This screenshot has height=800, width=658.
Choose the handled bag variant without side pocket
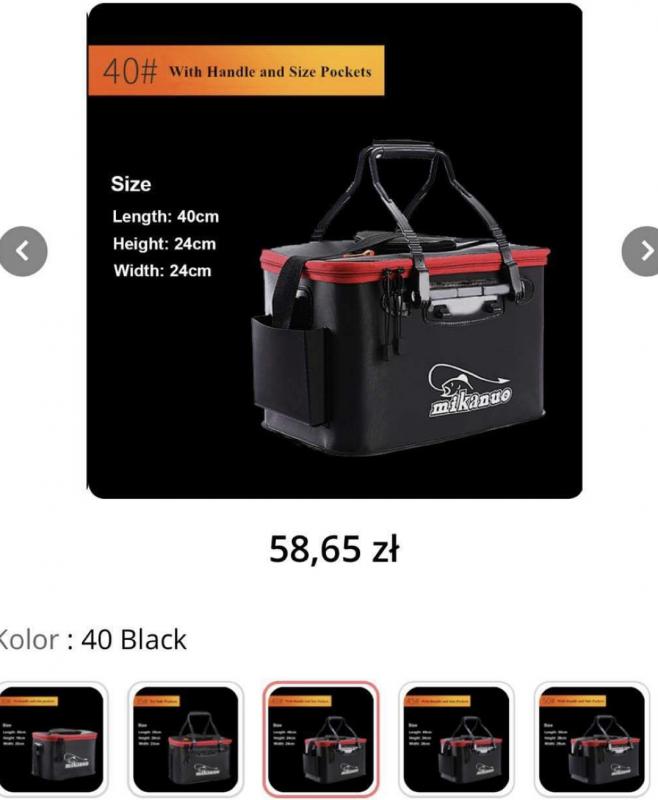[186, 740]
